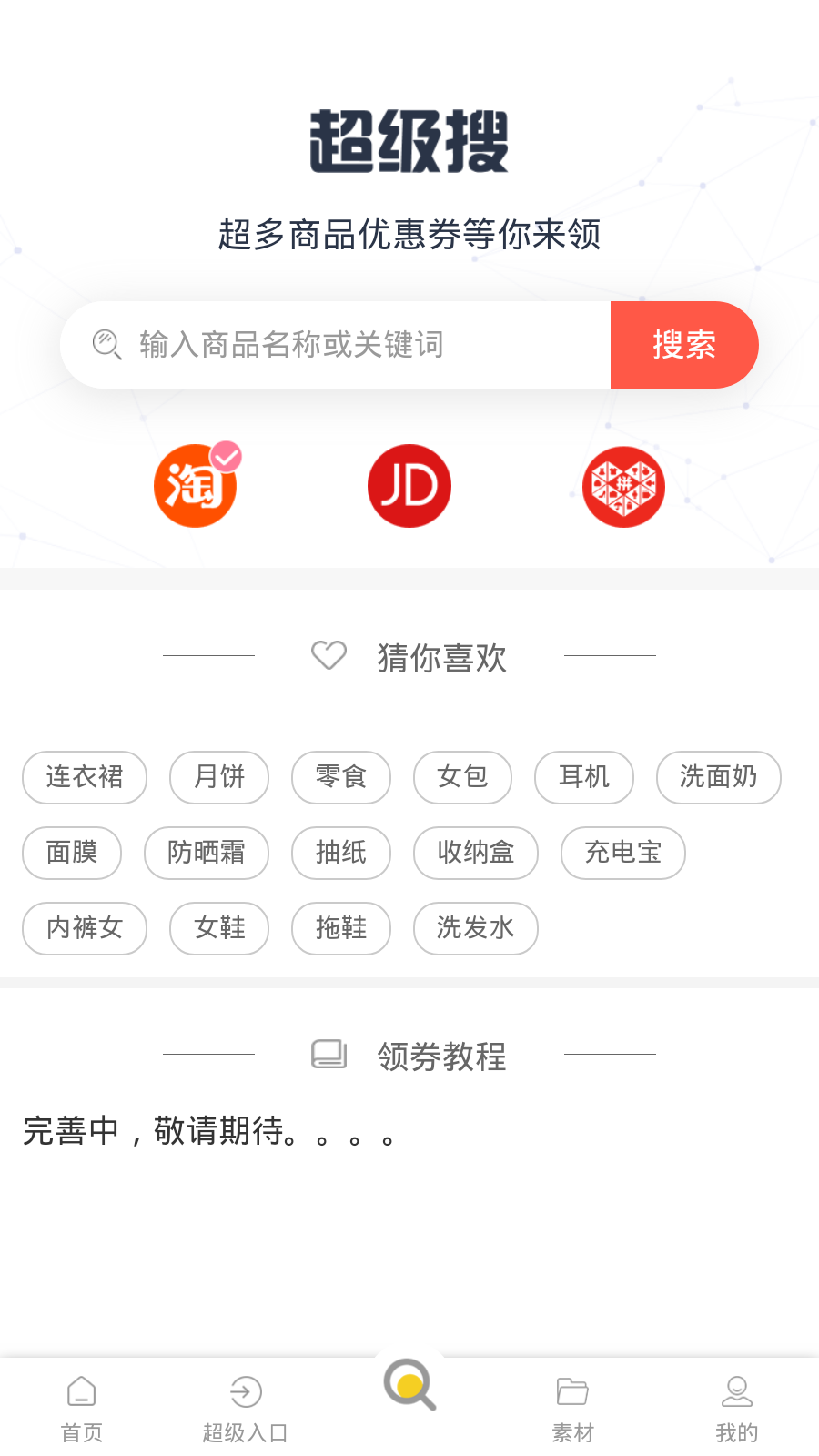Pick the 零食 keyword chip
Screen dimensions: 819x1456
point(341,777)
